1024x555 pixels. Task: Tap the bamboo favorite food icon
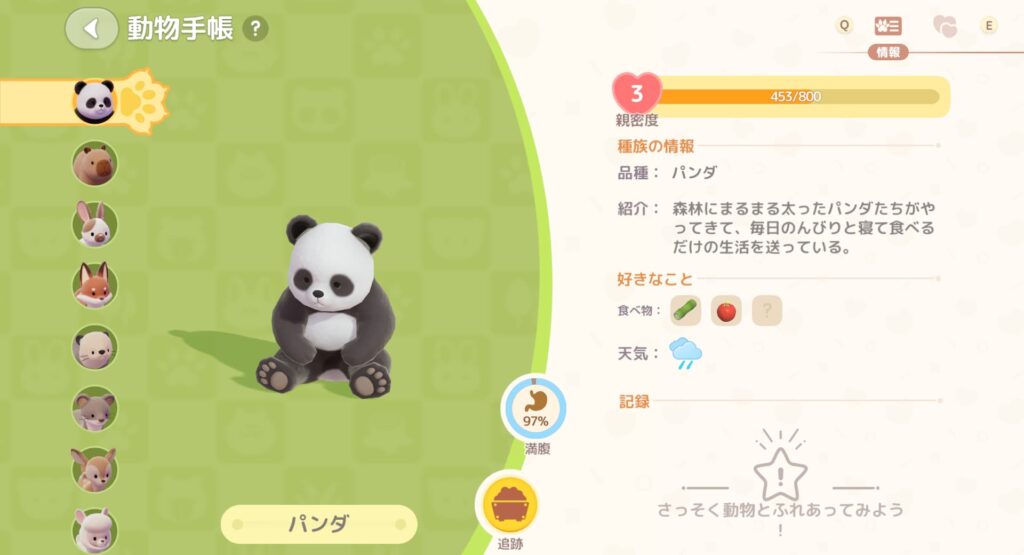point(686,310)
